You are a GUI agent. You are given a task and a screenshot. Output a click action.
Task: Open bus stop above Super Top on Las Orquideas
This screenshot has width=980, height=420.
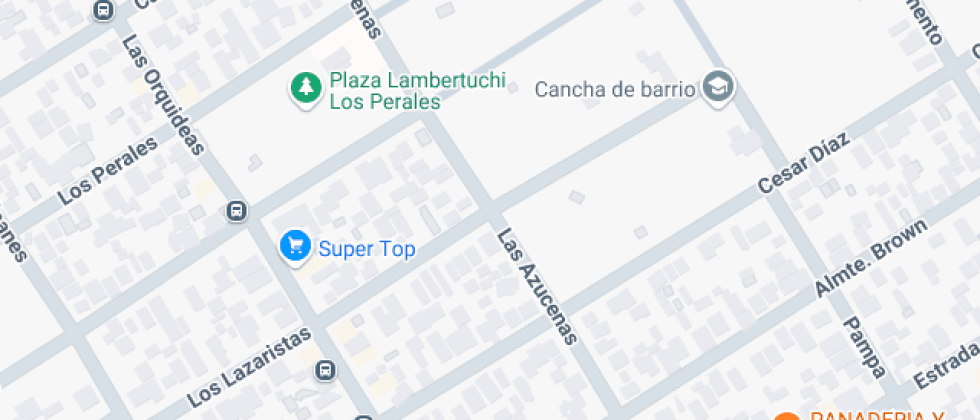(236, 211)
